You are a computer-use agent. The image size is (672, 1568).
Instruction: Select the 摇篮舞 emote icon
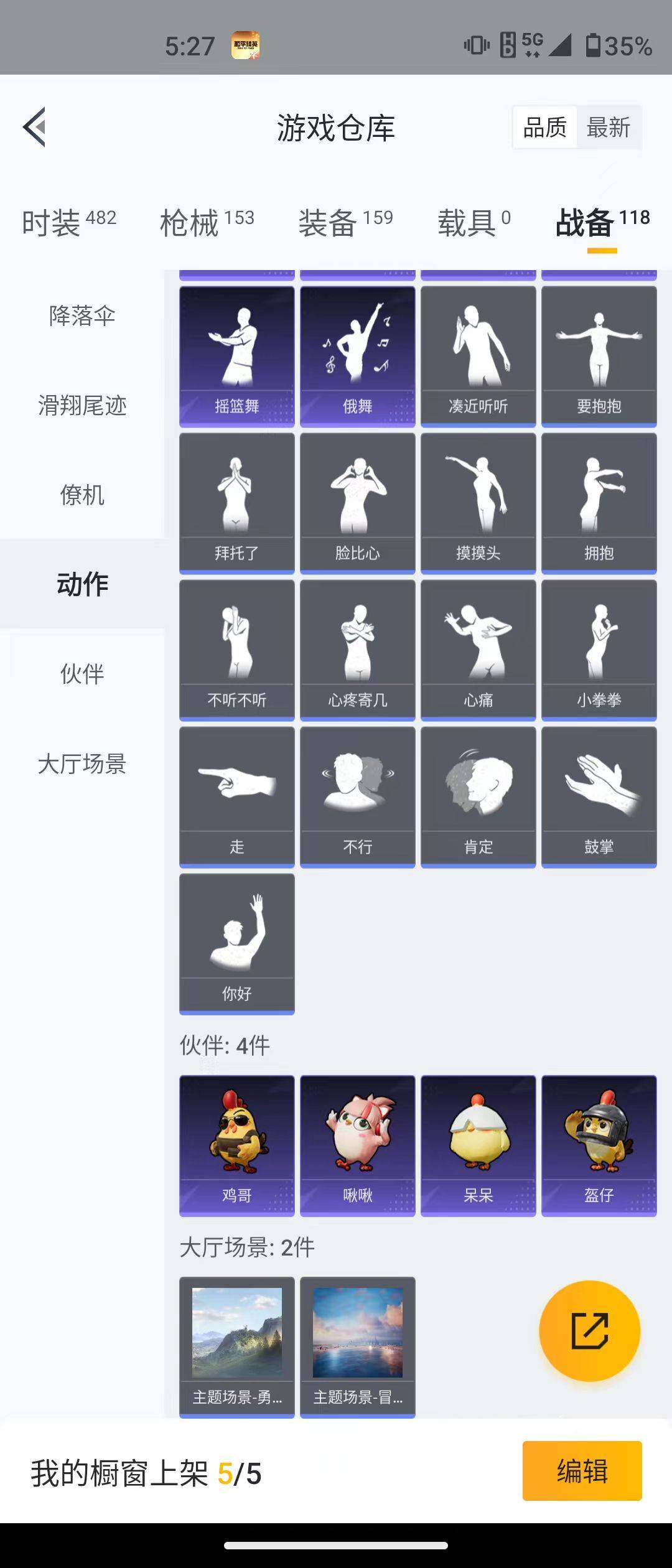236,355
